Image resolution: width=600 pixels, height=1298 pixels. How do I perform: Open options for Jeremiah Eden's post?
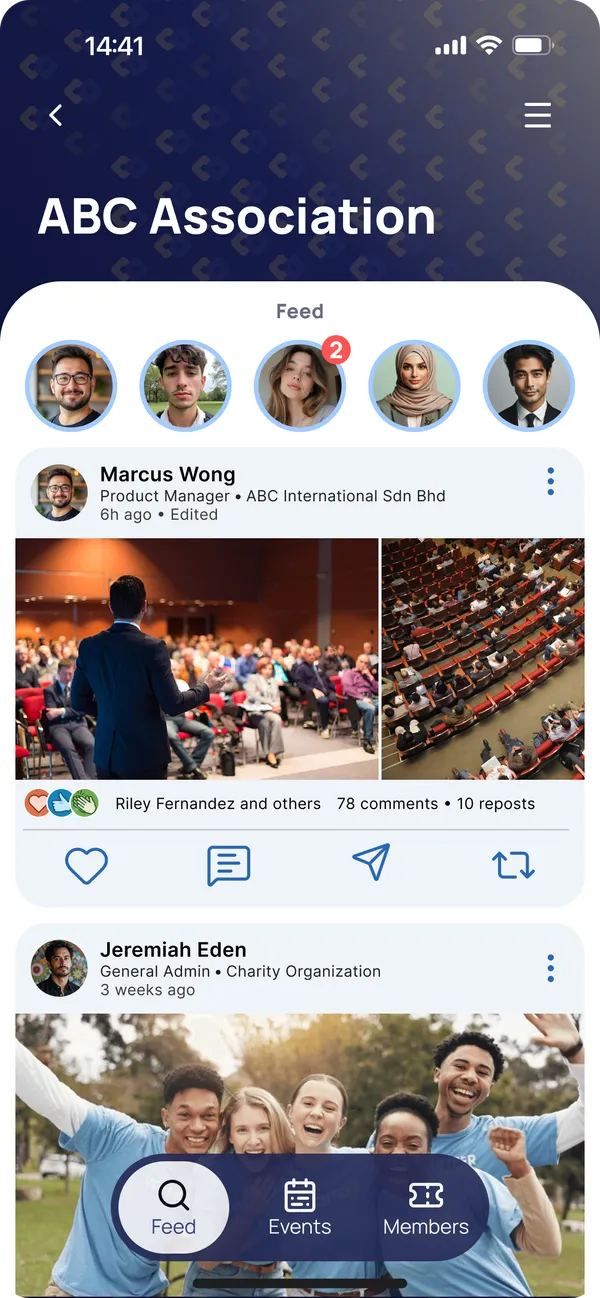(550, 968)
